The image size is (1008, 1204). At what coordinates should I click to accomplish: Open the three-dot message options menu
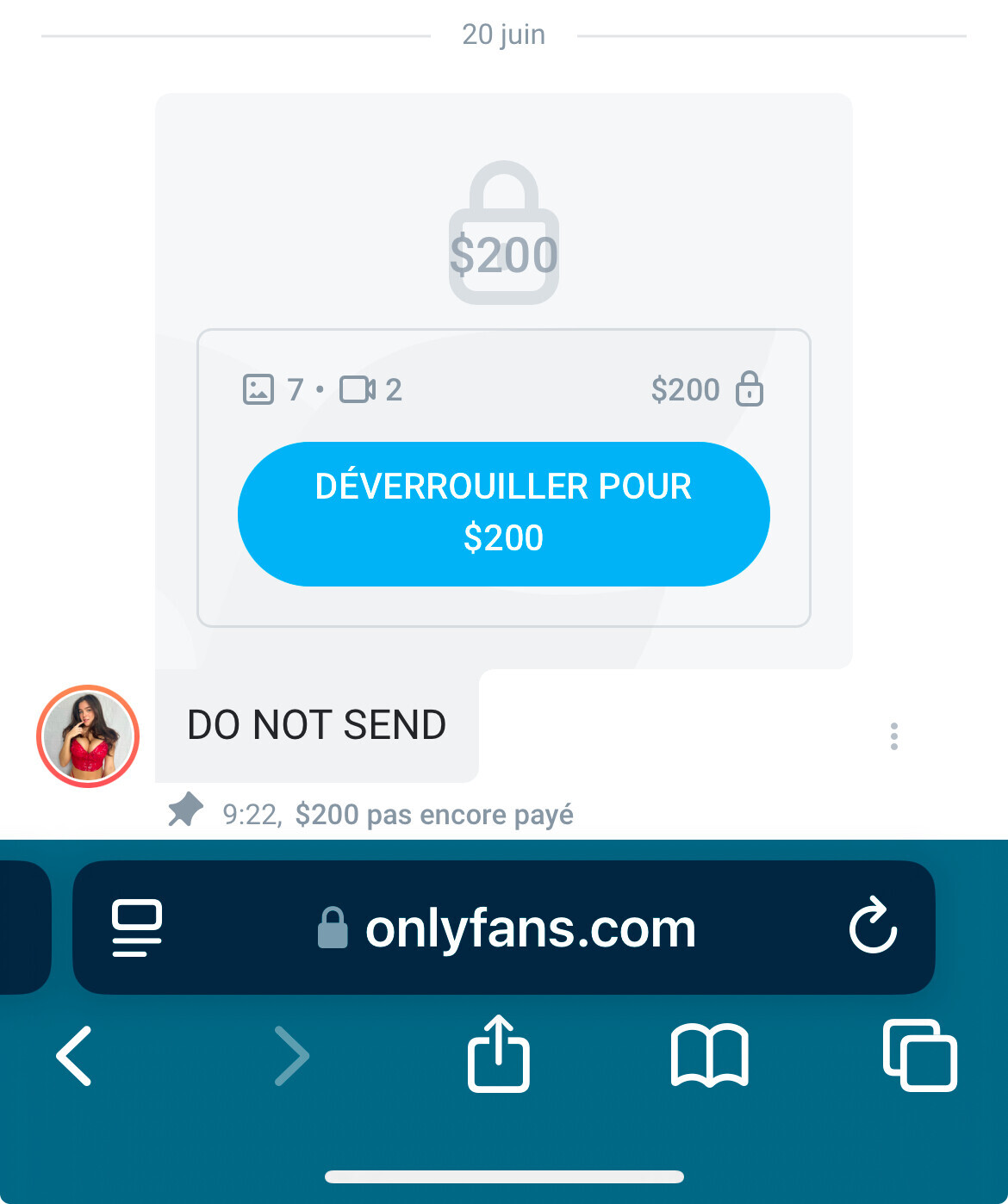[893, 736]
